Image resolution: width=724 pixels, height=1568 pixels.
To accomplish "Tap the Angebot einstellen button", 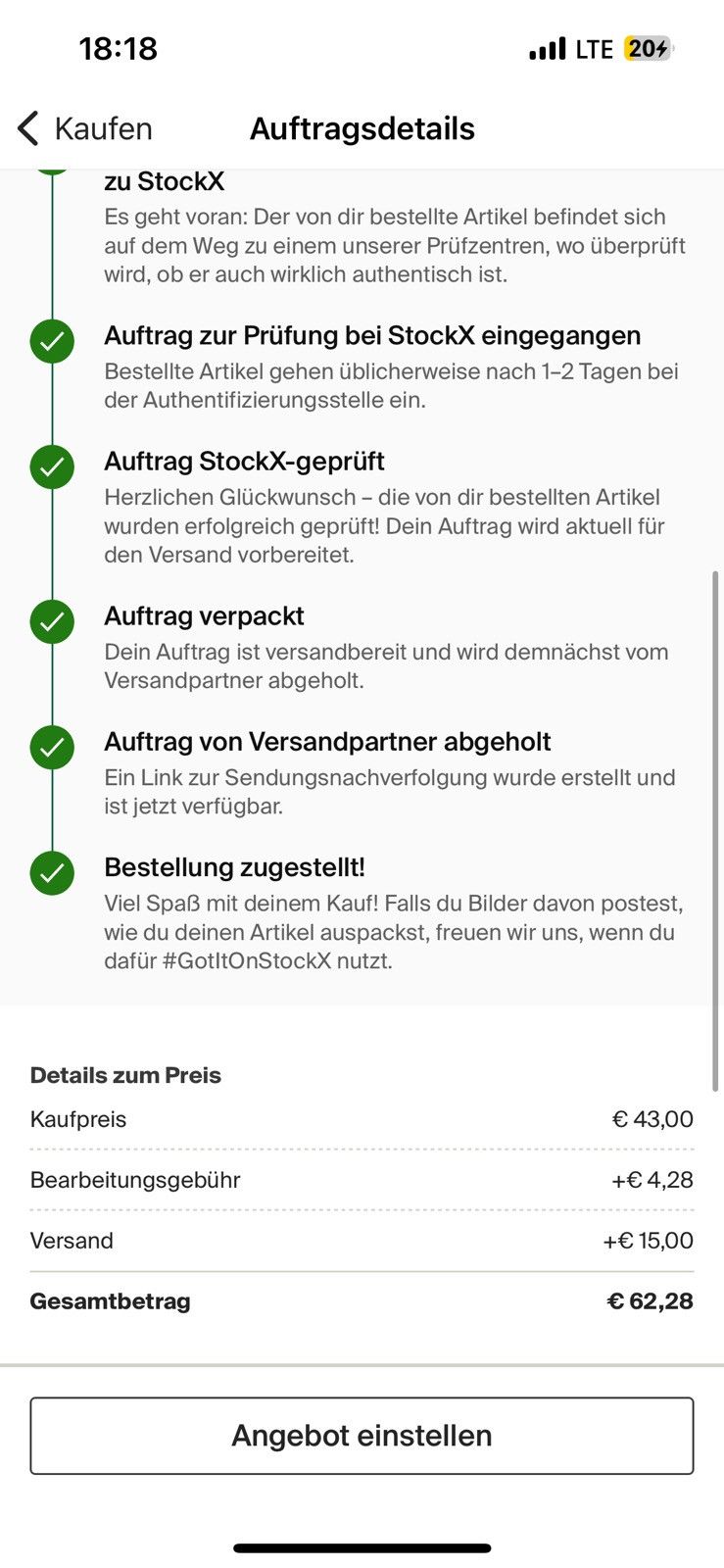I will click(x=362, y=1436).
